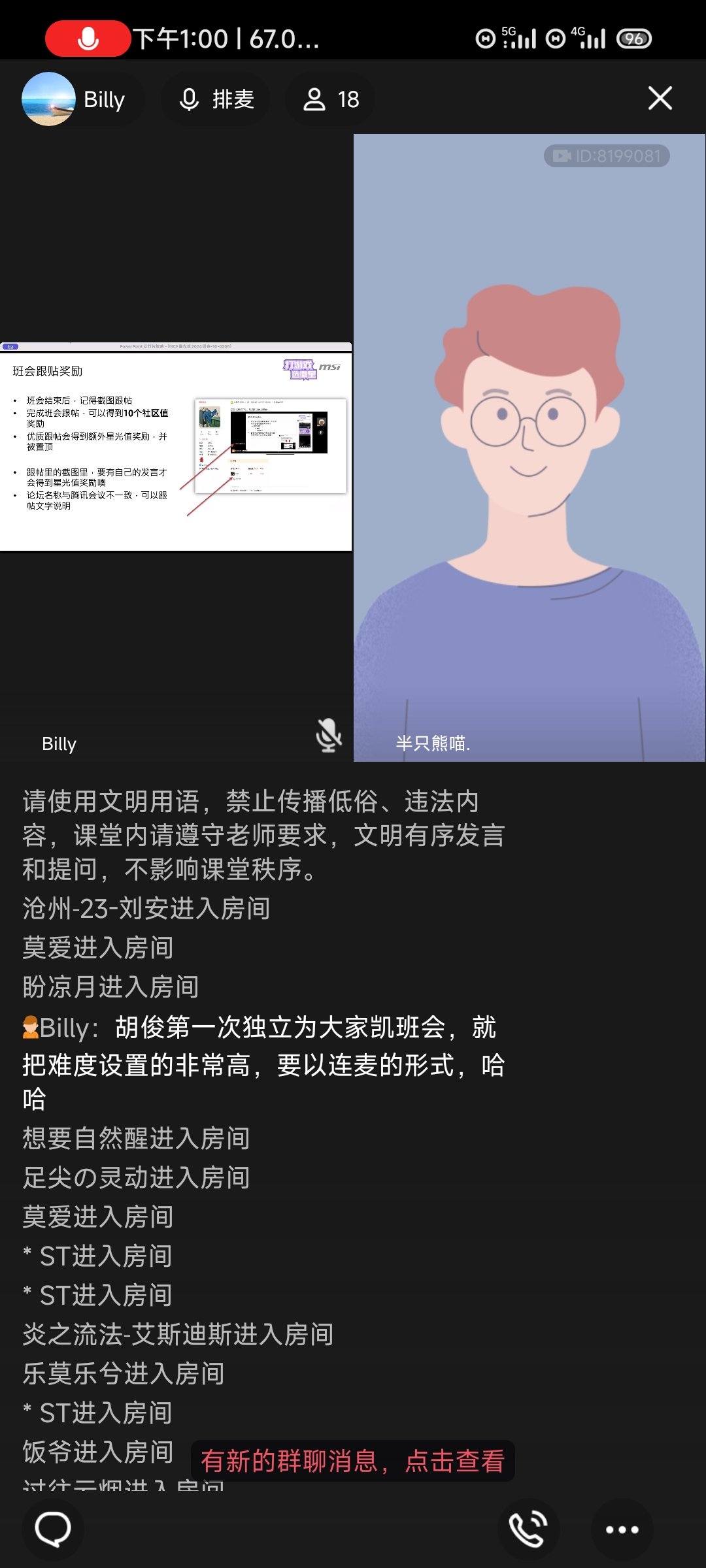View the 18 participants list

[x=331, y=99]
